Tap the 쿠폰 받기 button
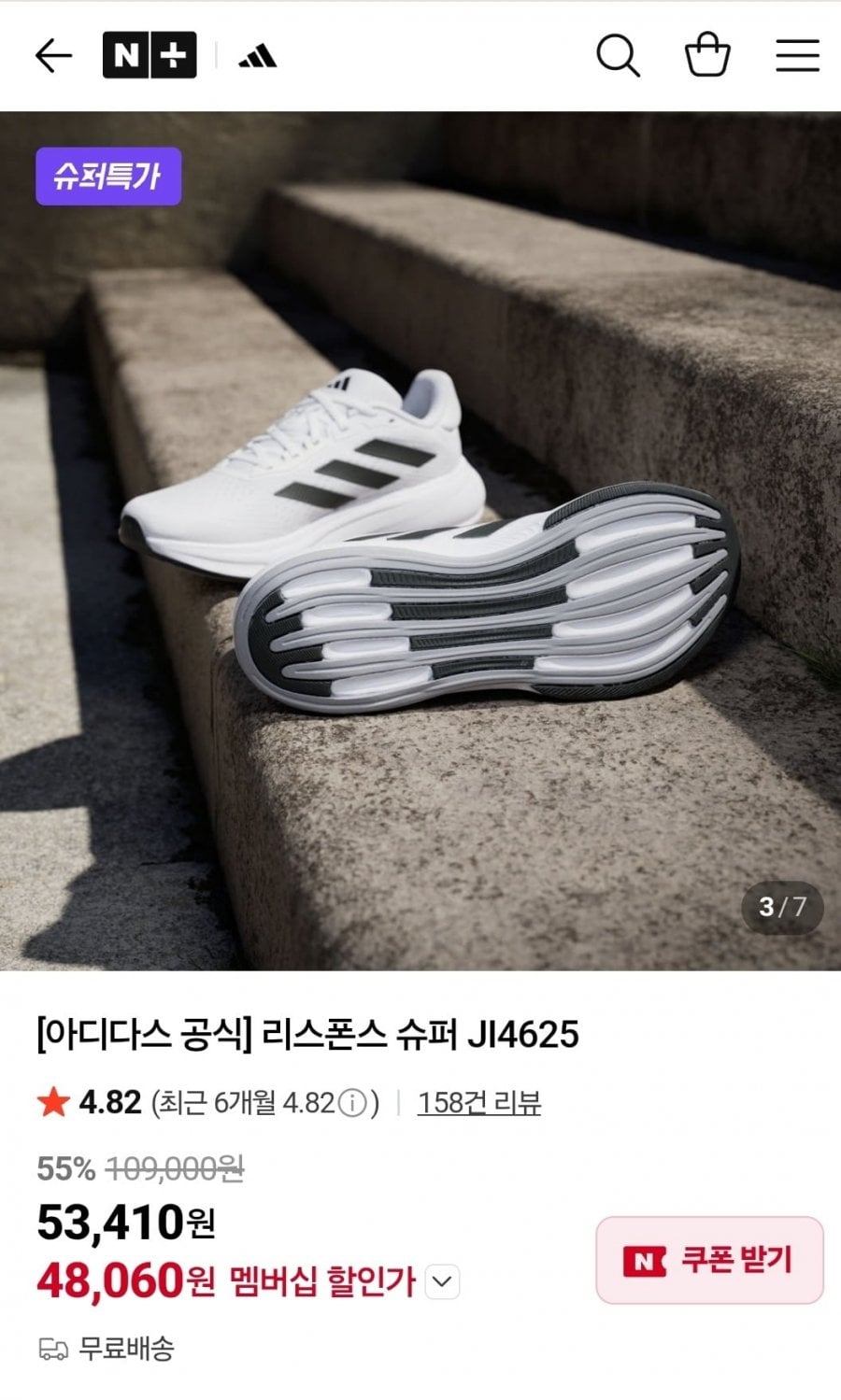841x1400 pixels. [x=709, y=1260]
